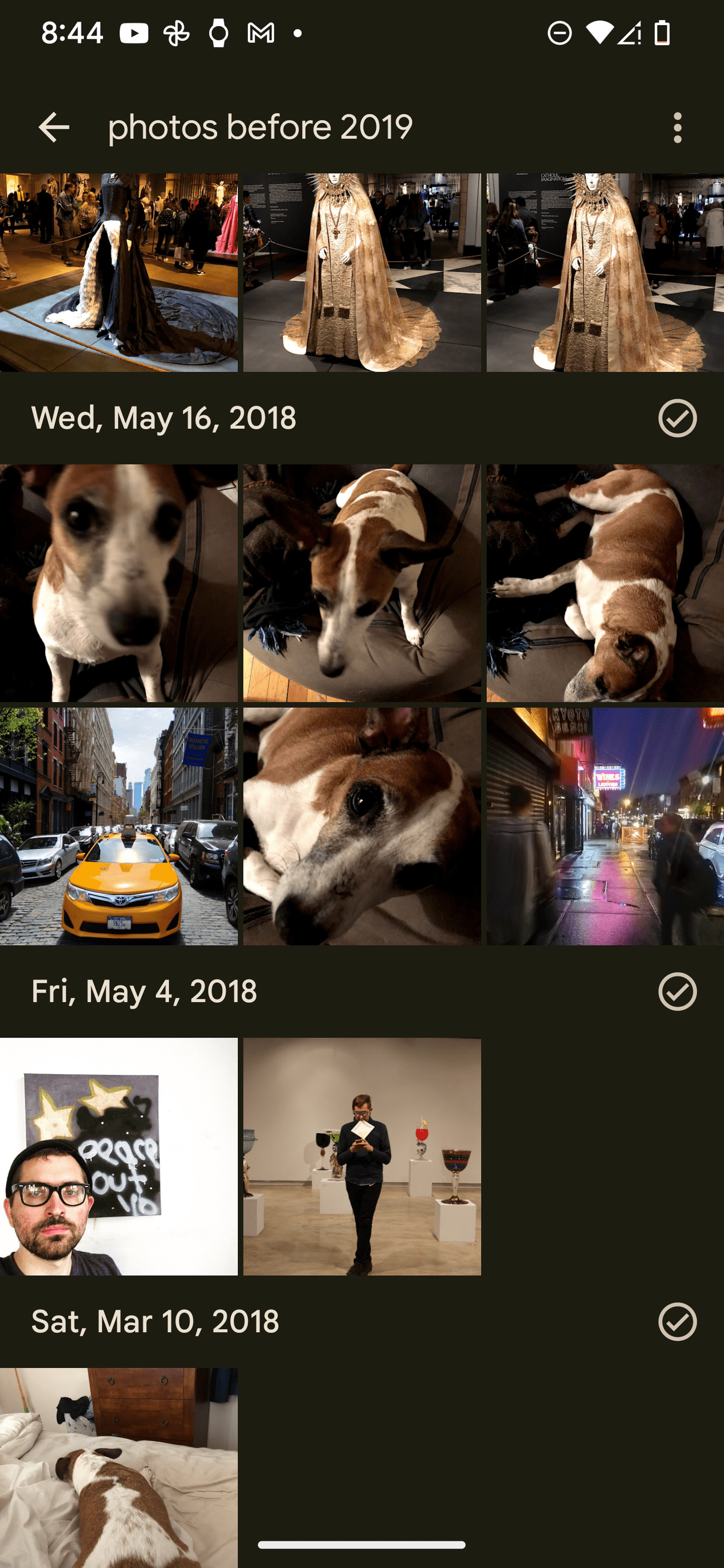This screenshot has height=1568, width=724.
Task: Open the dog looking down on cushion photo
Action: pyautogui.click(x=361, y=583)
